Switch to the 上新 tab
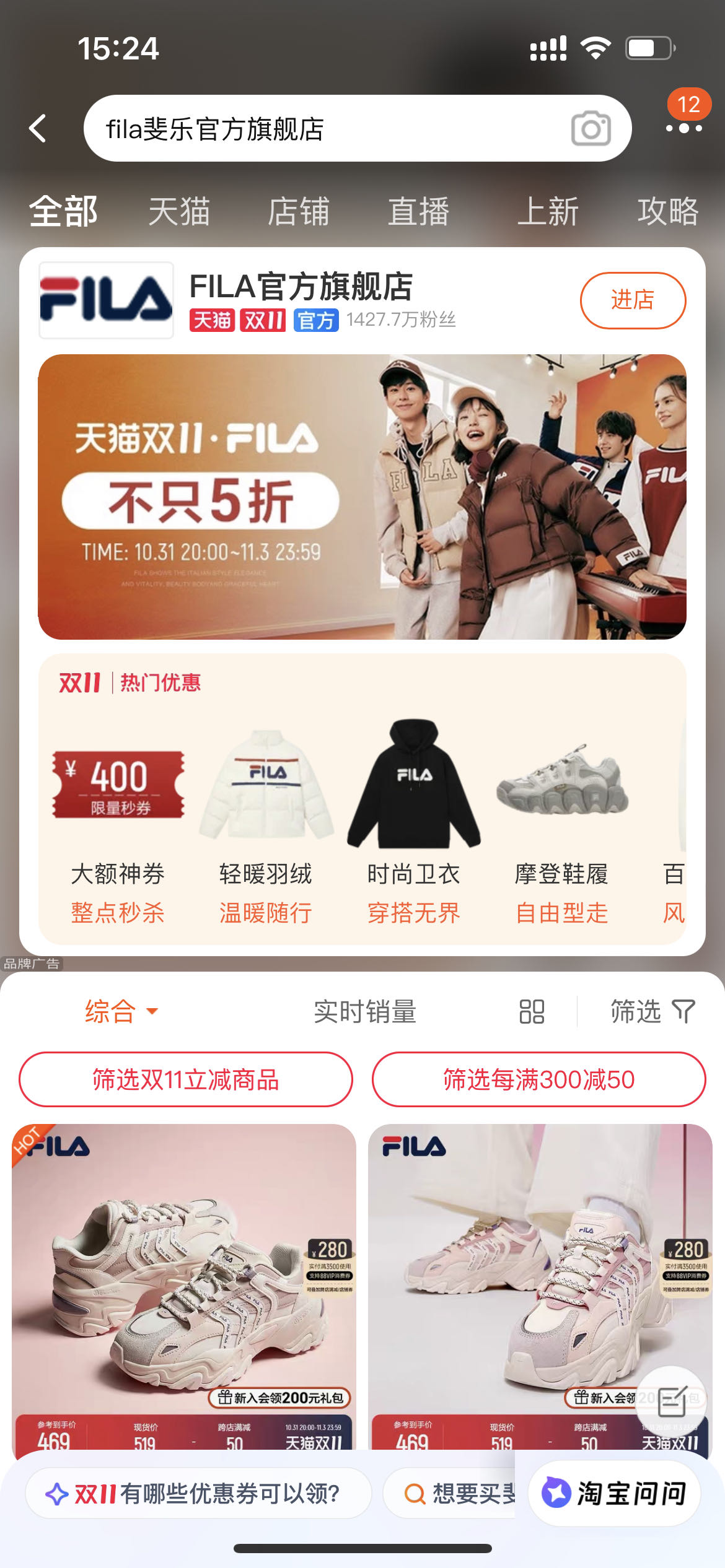 (548, 212)
